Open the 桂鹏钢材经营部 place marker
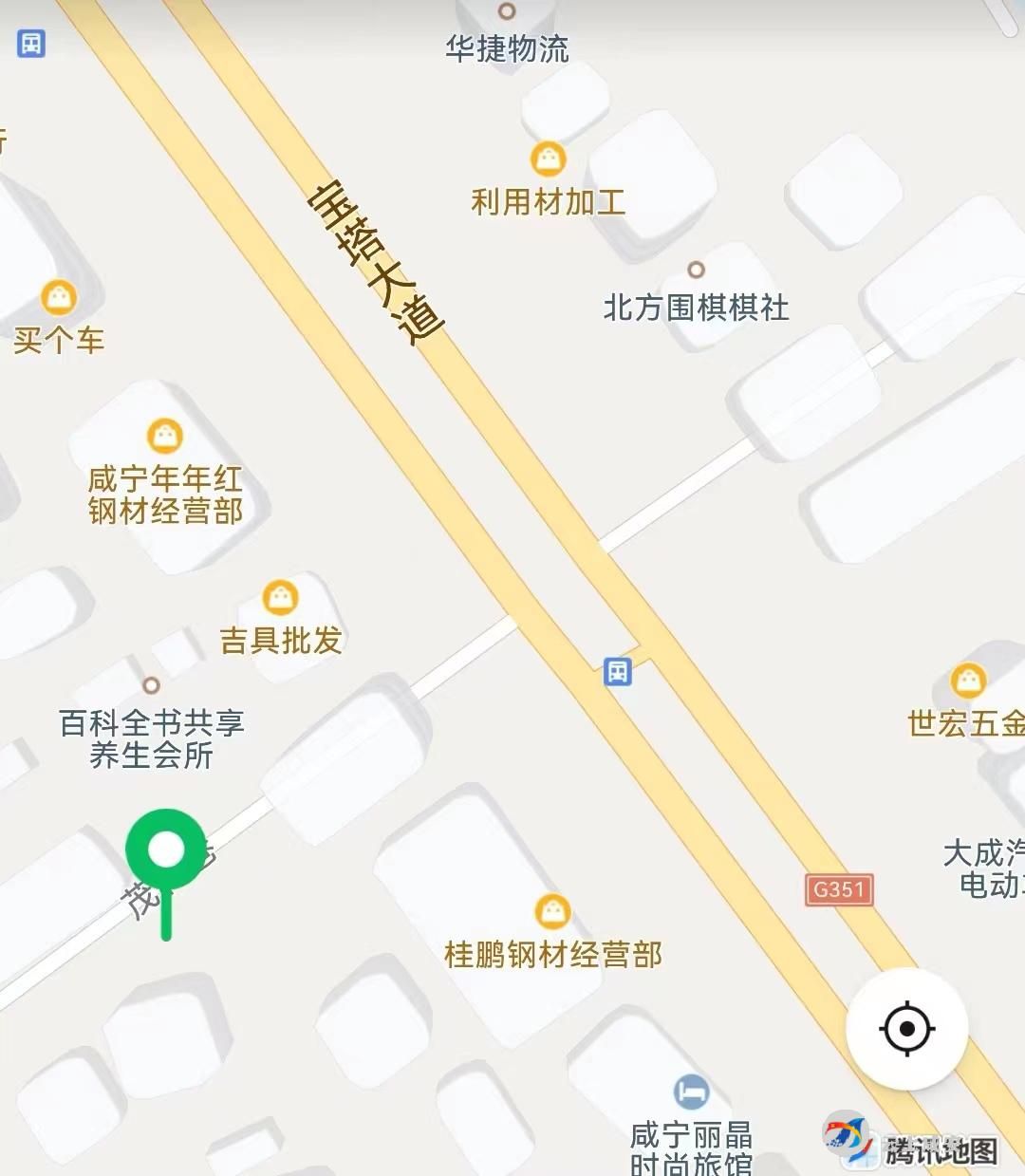This screenshot has height=1176, width=1025. tap(552, 912)
